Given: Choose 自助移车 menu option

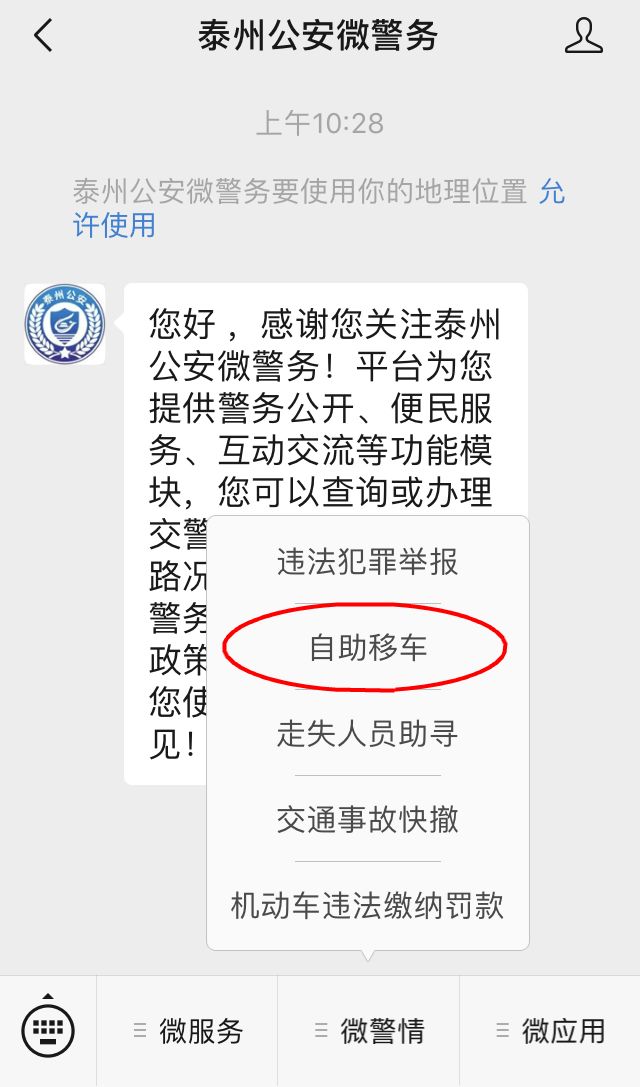Looking at the screenshot, I should 367,648.
